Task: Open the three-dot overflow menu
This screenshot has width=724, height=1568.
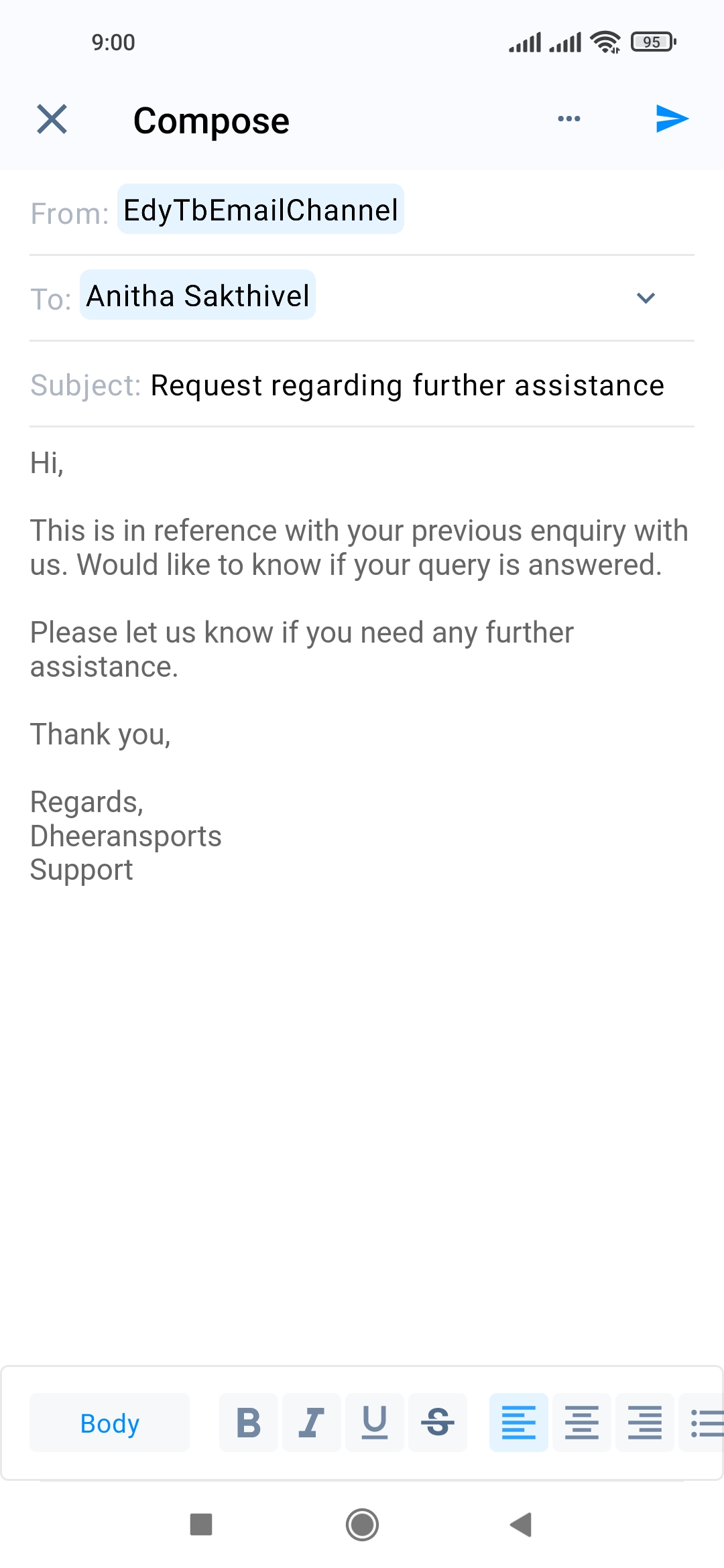Action: click(x=568, y=119)
